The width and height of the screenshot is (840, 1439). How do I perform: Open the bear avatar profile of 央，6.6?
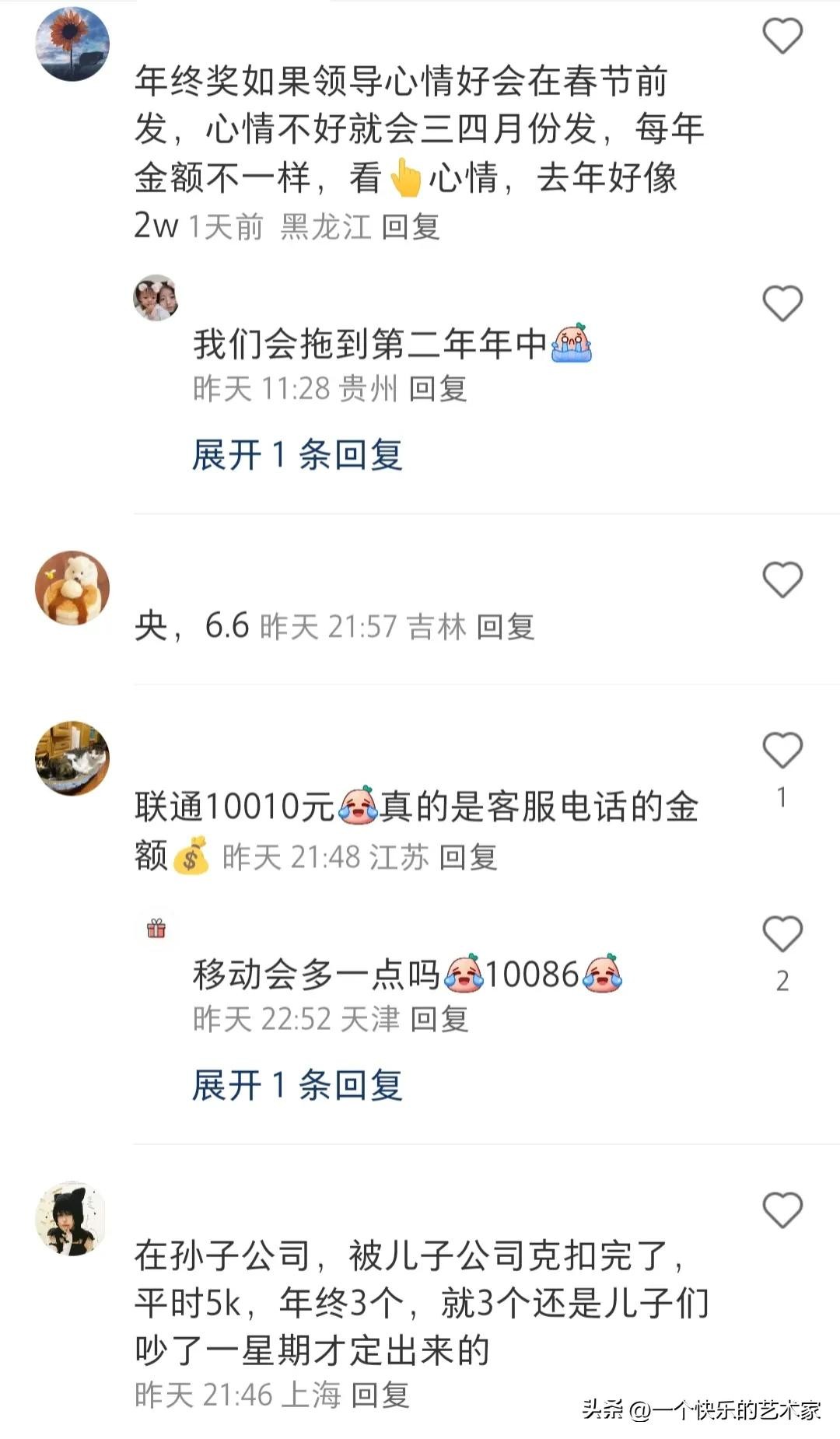72,588
